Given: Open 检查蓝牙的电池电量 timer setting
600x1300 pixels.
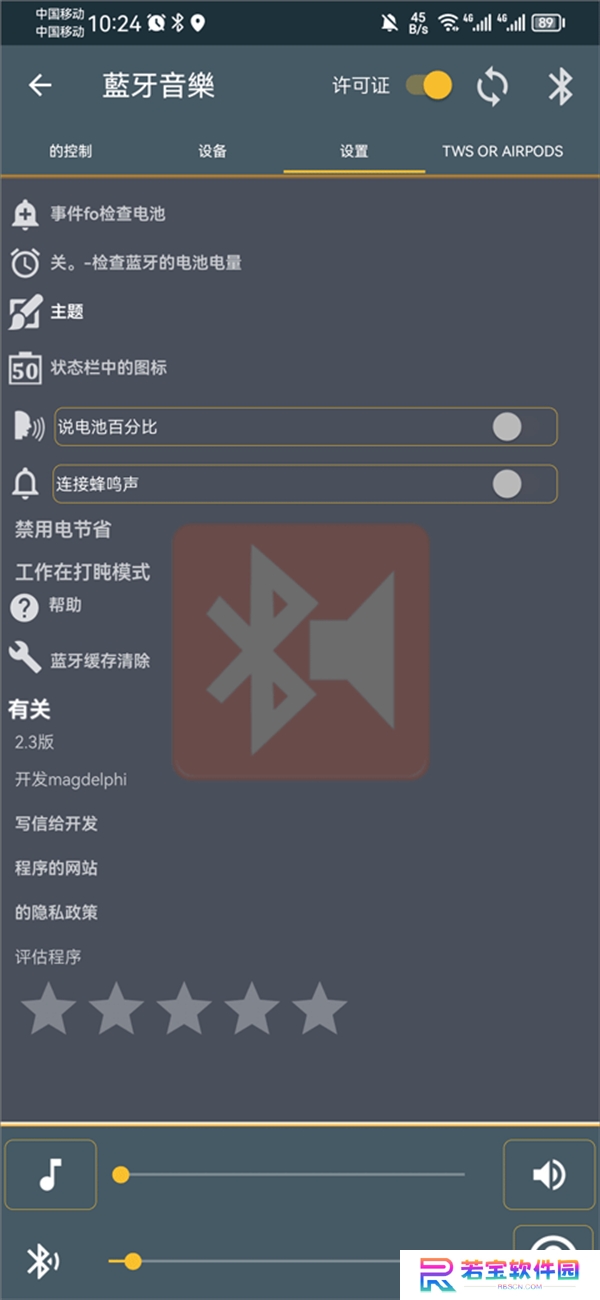Looking at the screenshot, I should click(145, 263).
